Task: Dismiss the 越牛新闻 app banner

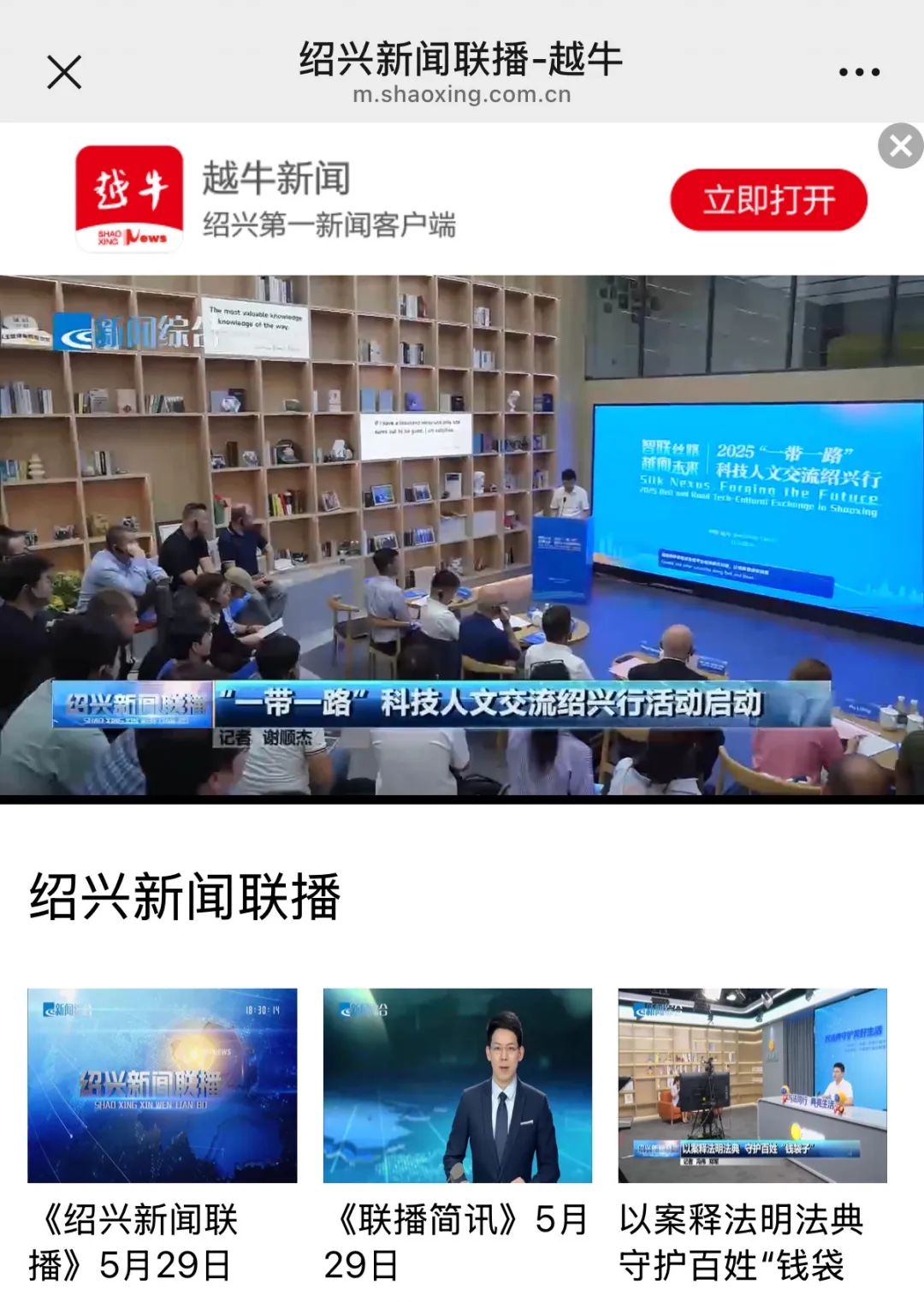Action: tap(899, 146)
